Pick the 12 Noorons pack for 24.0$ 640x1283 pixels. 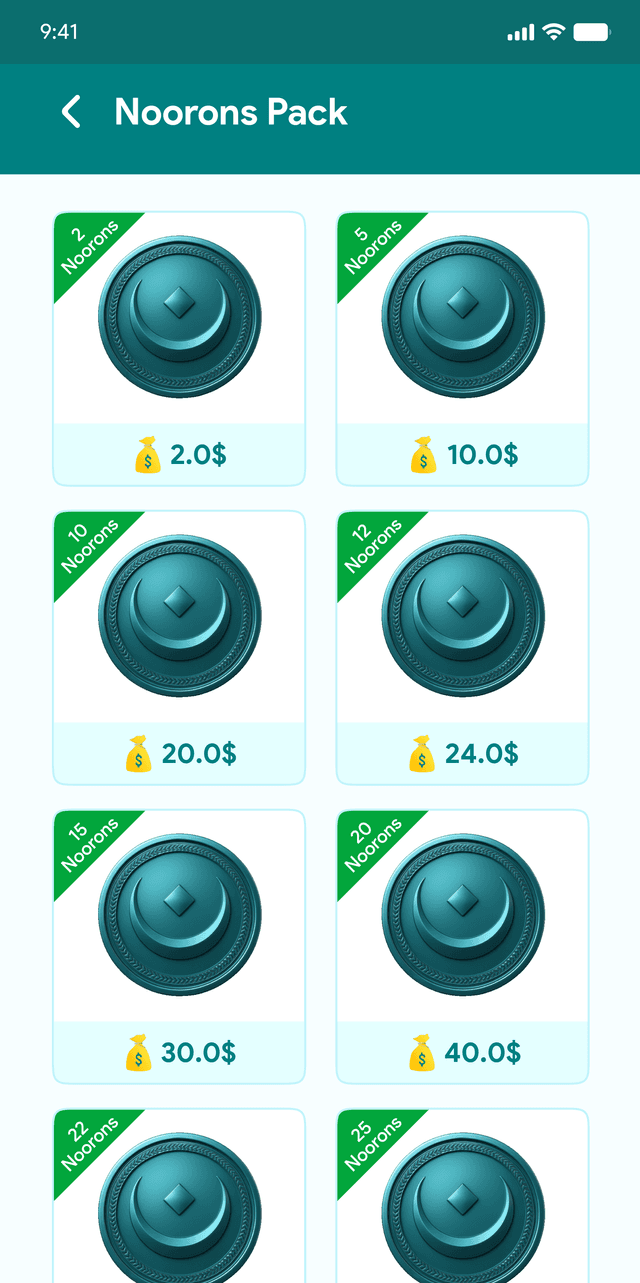[462, 647]
